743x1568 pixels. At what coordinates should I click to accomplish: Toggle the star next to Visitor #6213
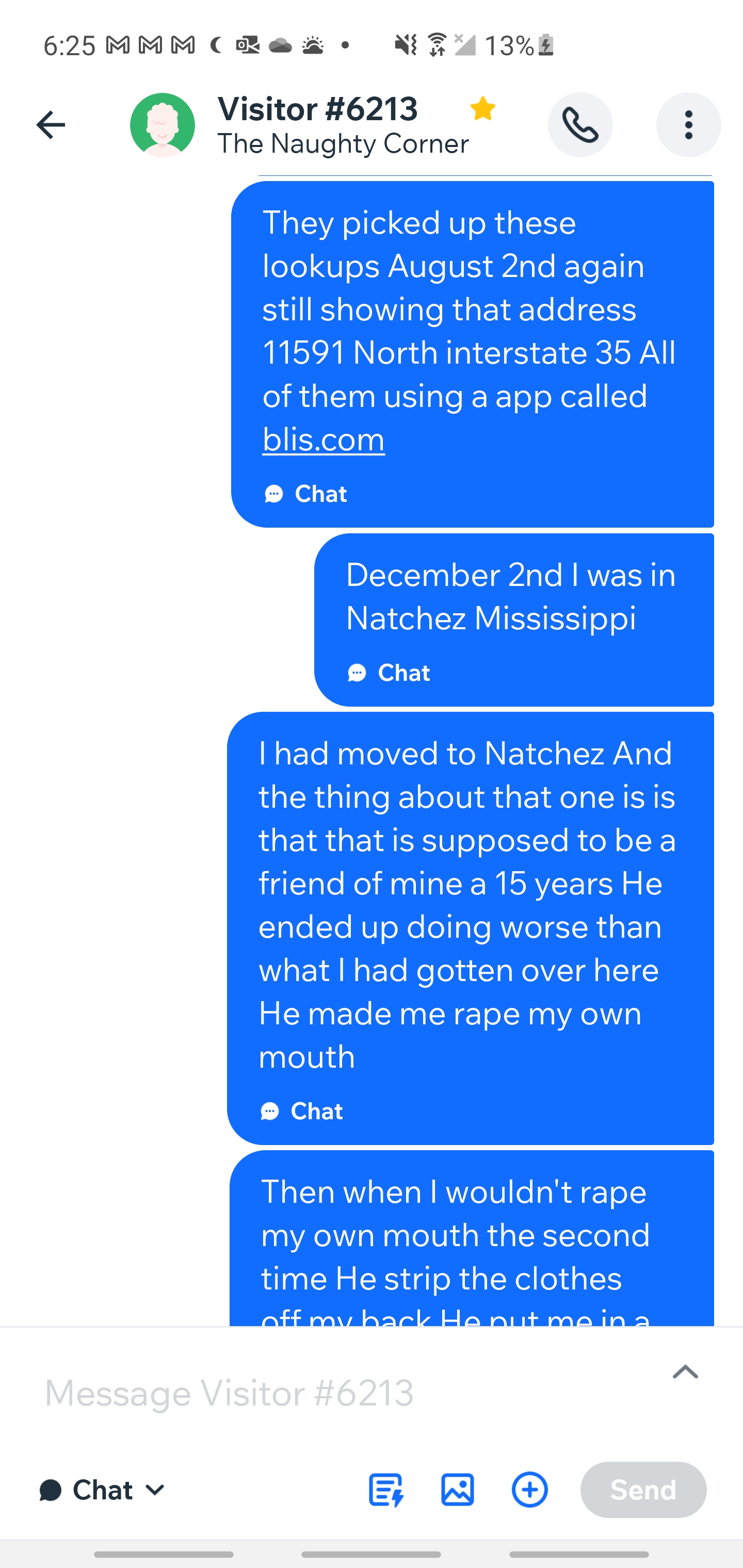coord(482,109)
